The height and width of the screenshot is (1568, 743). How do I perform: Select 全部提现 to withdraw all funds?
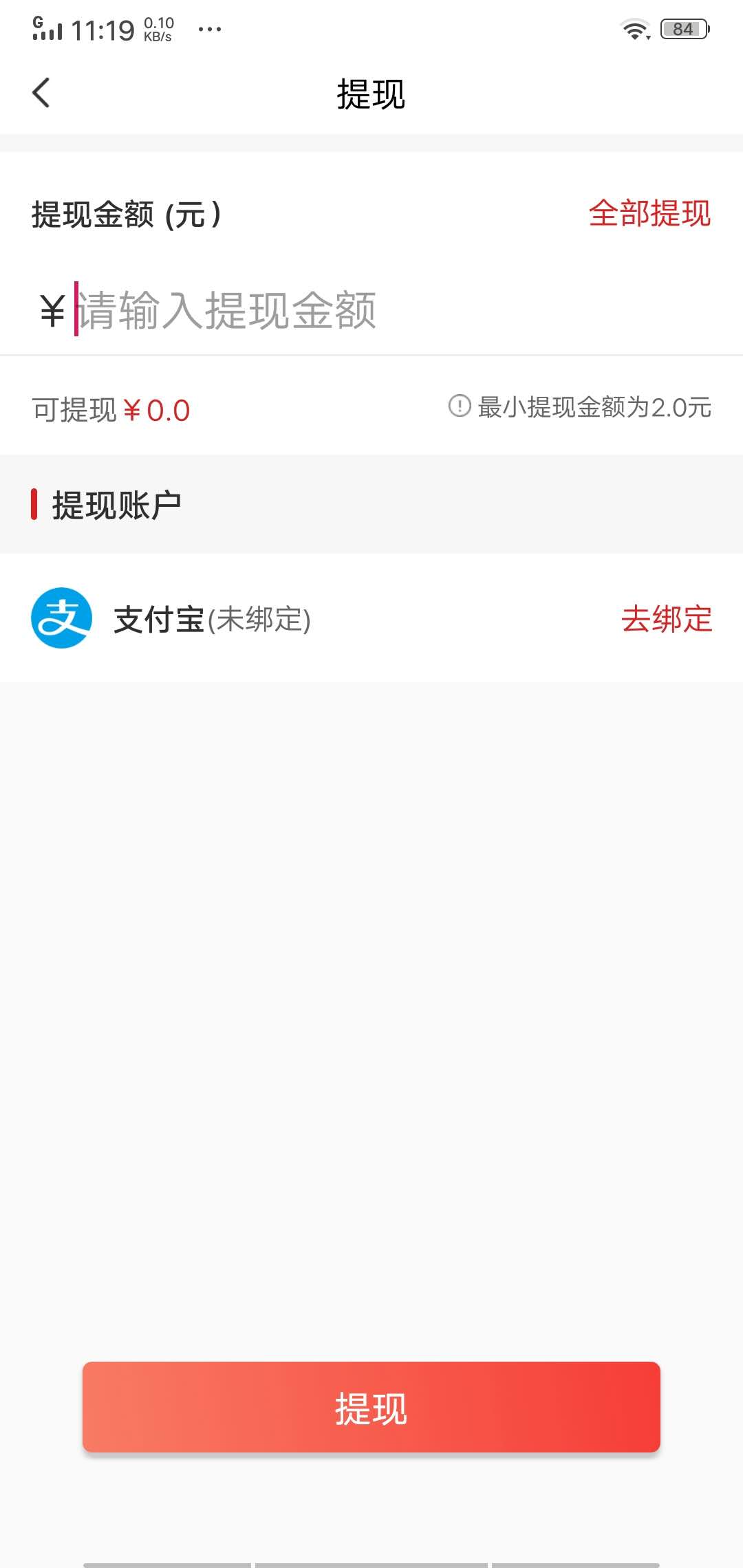click(x=649, y=215)
